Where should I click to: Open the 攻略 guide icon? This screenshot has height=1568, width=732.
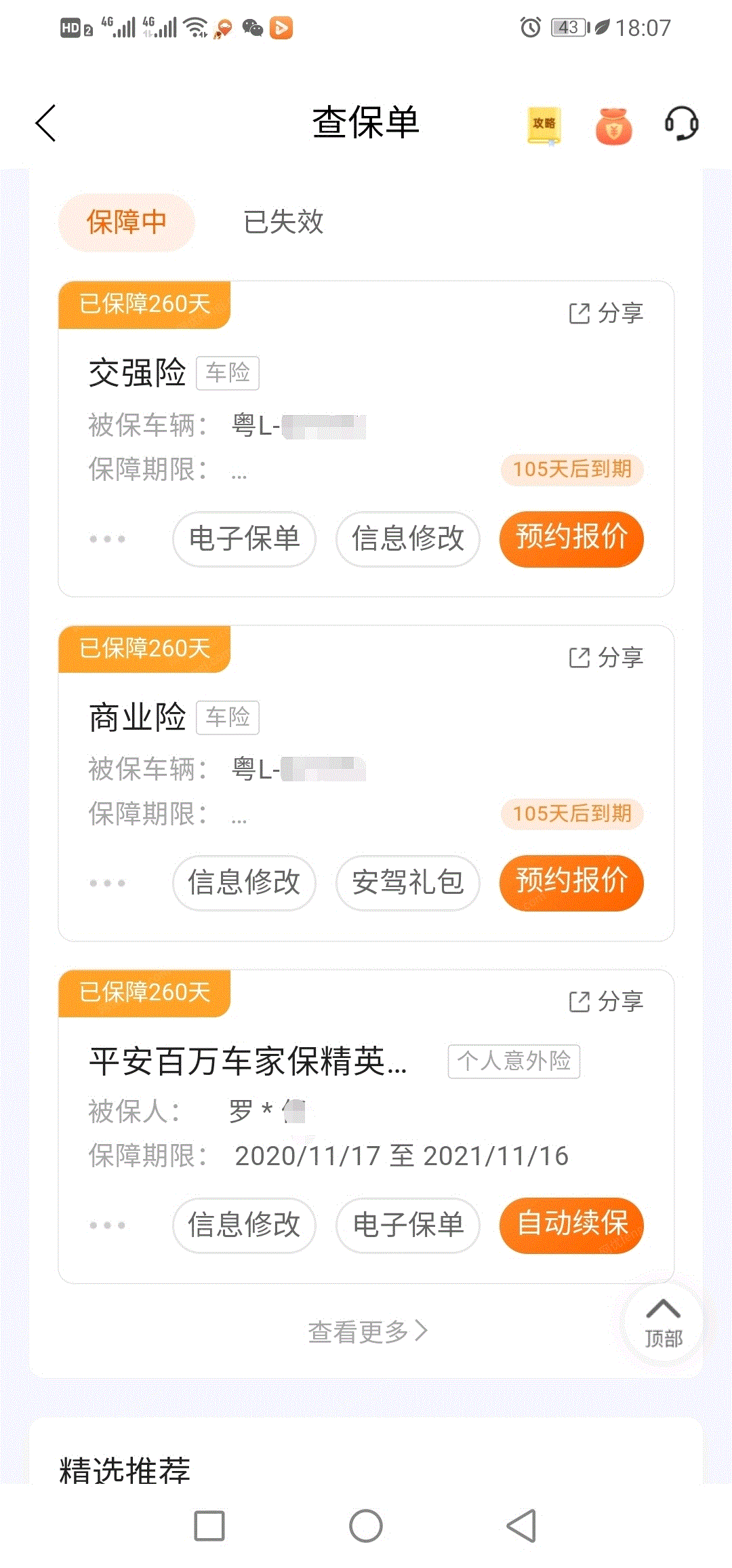(542, 127)
